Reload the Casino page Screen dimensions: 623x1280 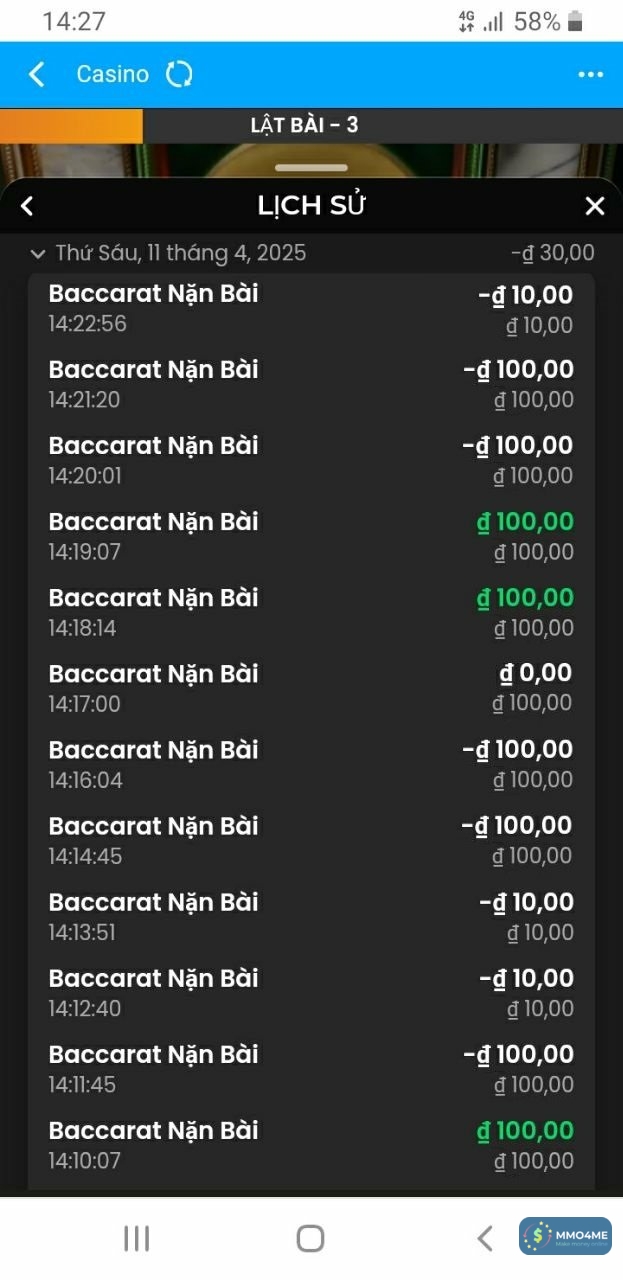click(x=179, y=74)
